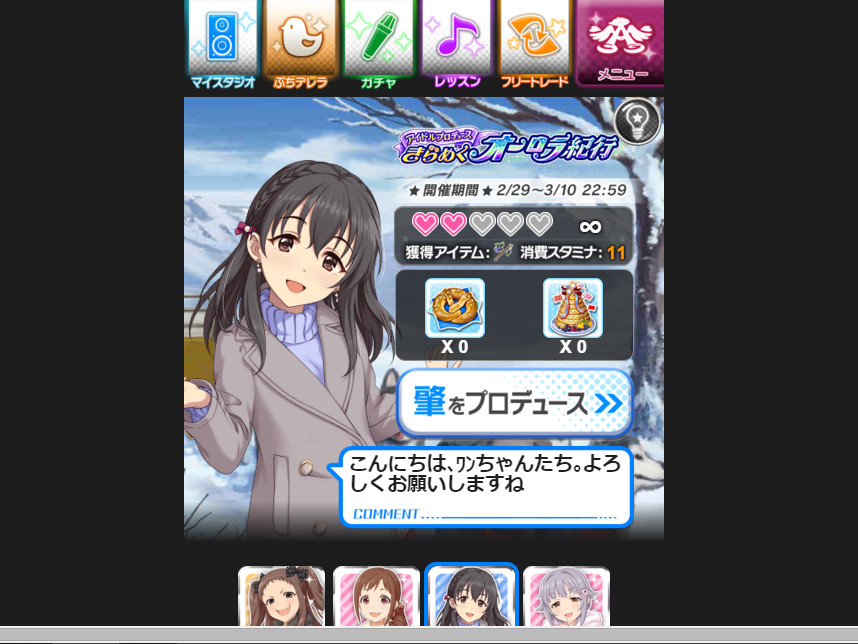
Task: Select the bell cake item
Action: [x=573, y=308]
